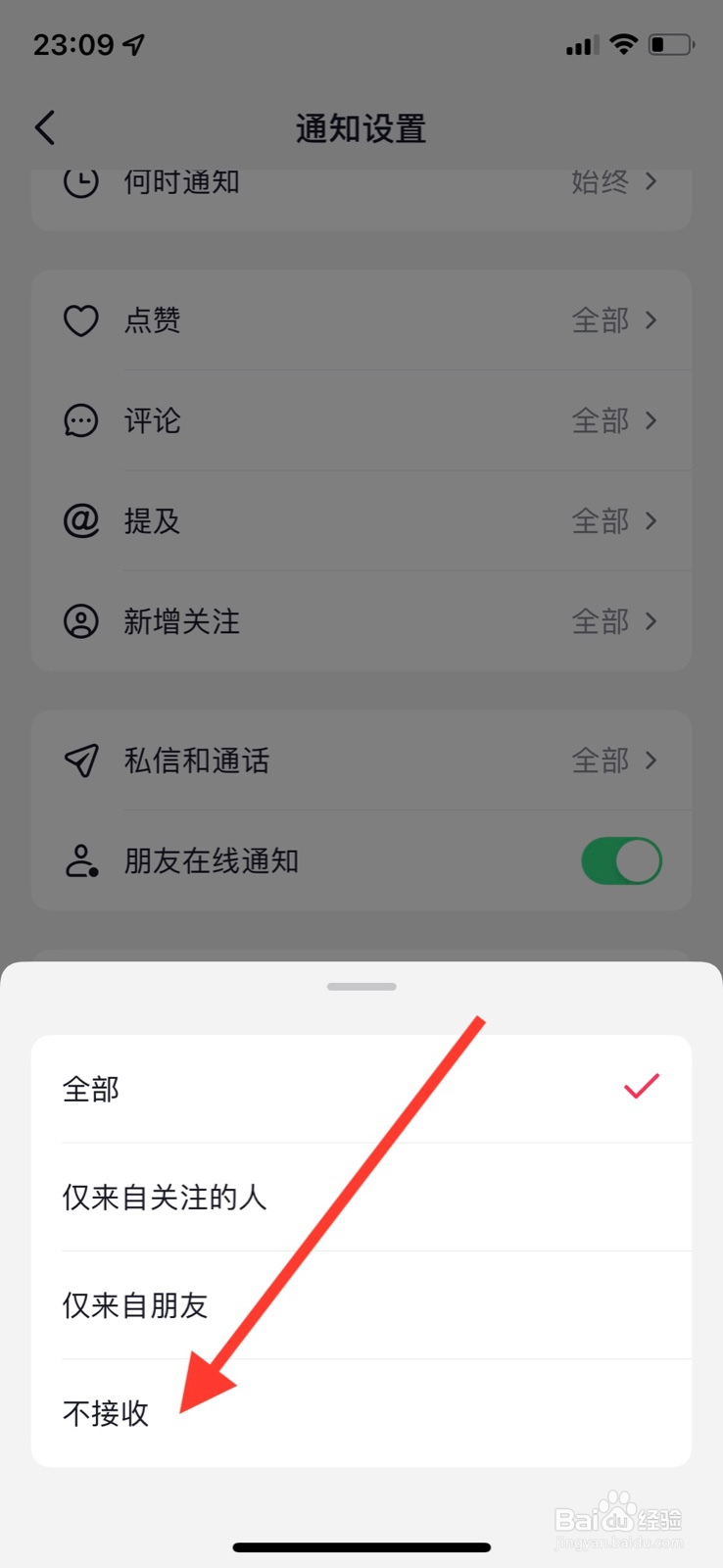Tap the drag handle atop the bottom sheet
This screenshot has height=1568, width=723.
[361, 987]
